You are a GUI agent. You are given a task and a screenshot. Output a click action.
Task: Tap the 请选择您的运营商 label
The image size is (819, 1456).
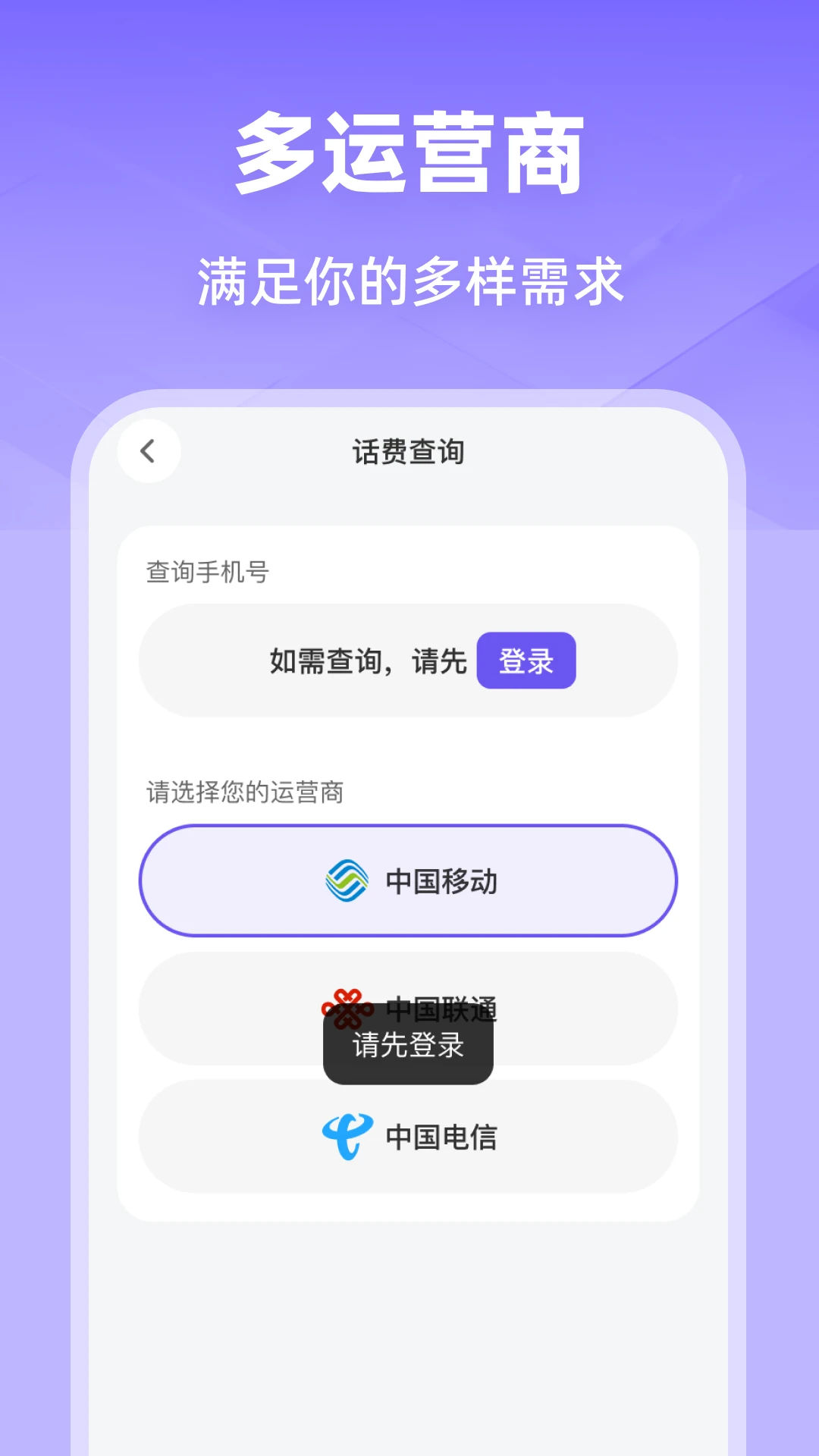coord(244,792)
